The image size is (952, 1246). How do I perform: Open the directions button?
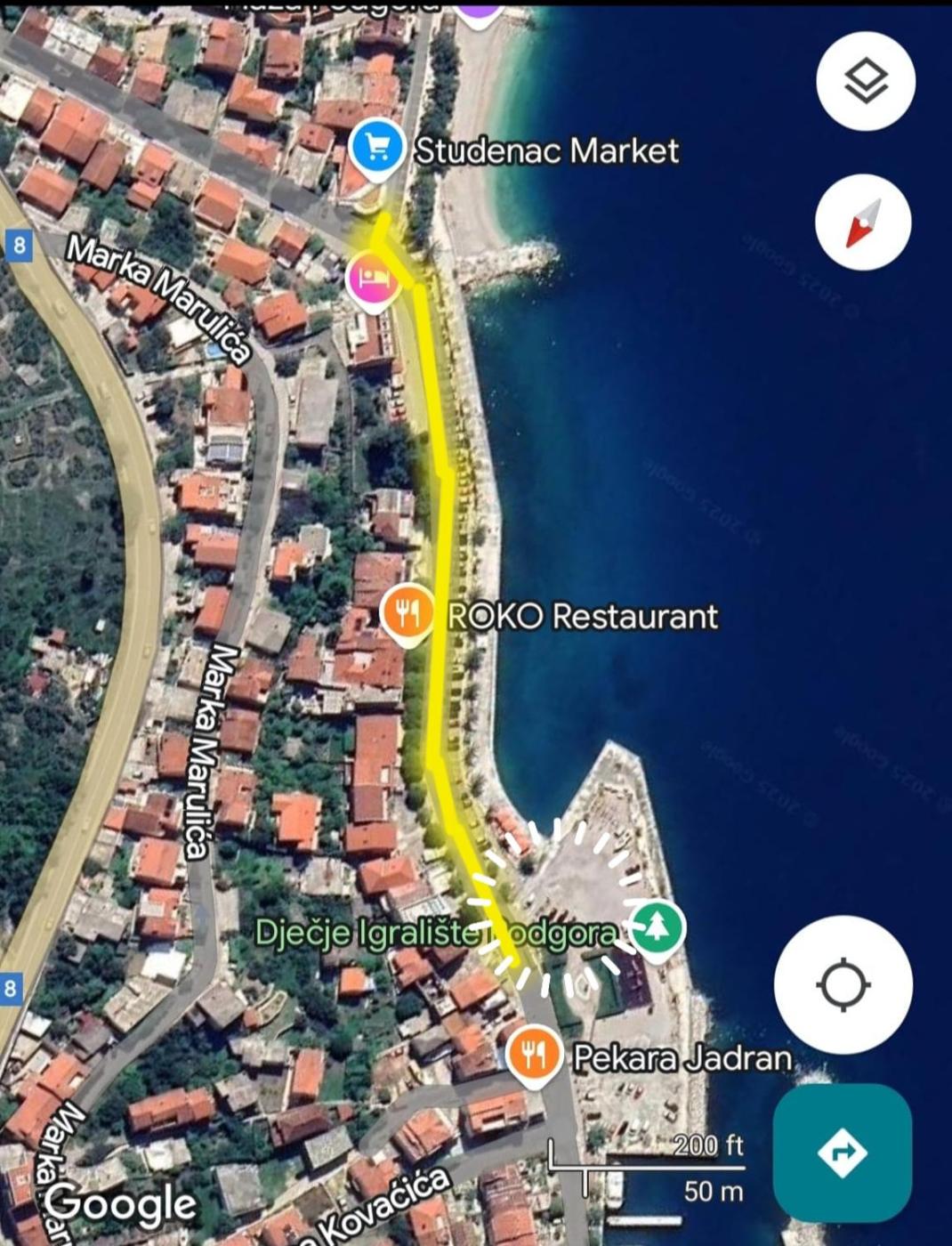point(842,1153)
